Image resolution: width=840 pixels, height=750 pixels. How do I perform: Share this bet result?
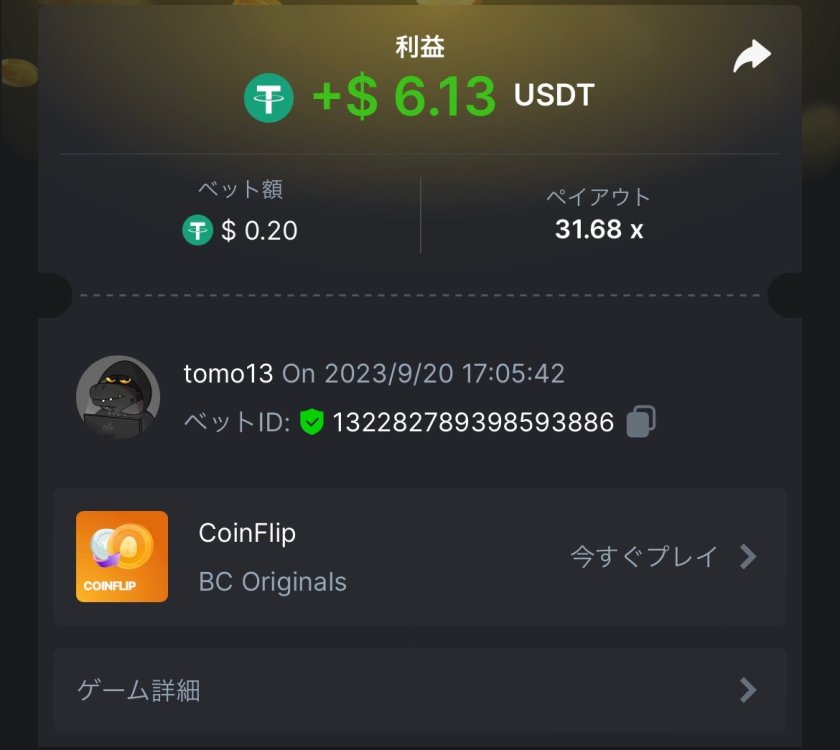[751, 56]
